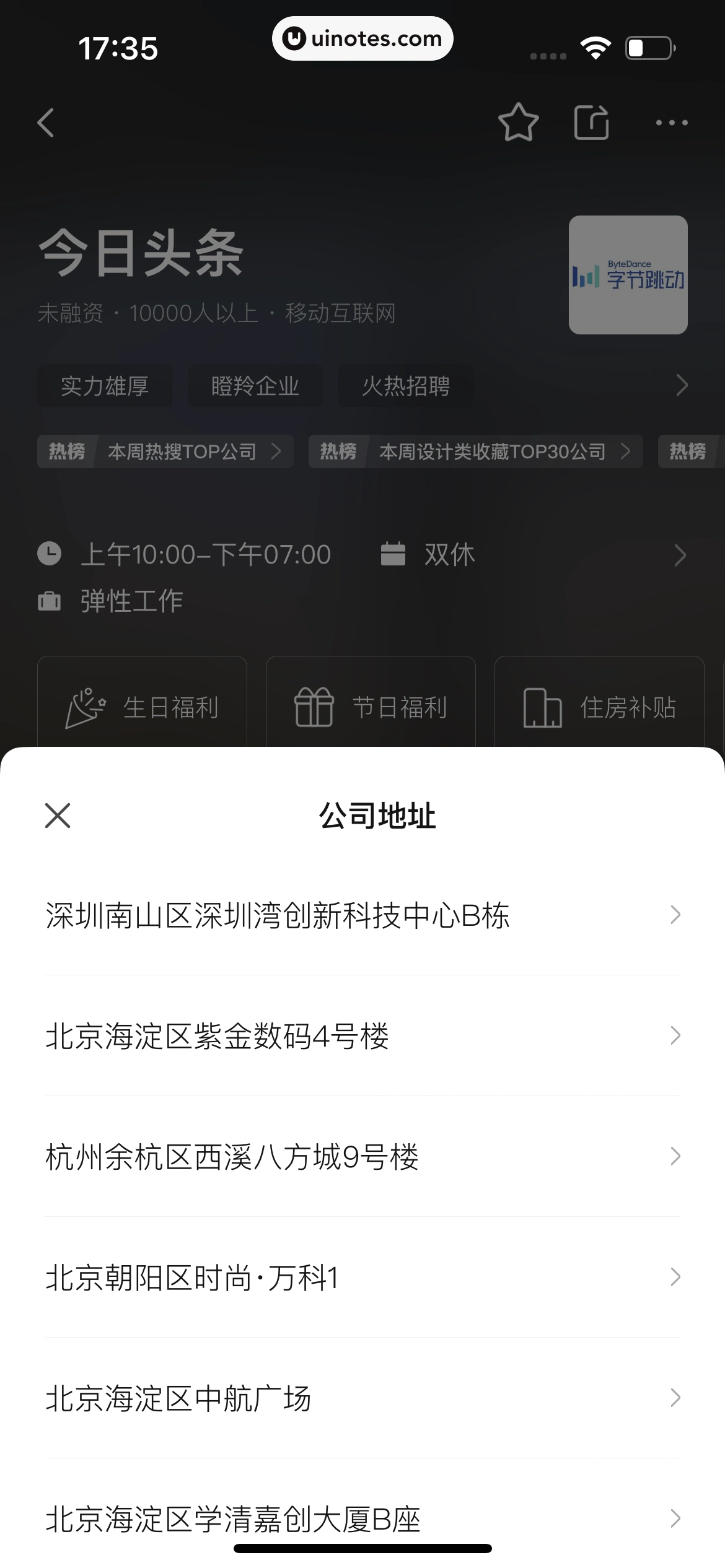Open the company tags chevron beside 火热招聘
This screenshot has width=725, height=1568.
click(x=681, y=385)
